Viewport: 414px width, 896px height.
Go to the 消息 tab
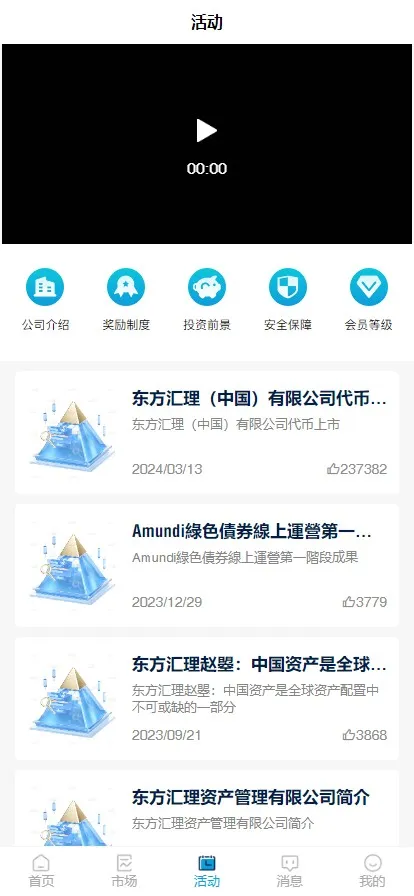289,871
